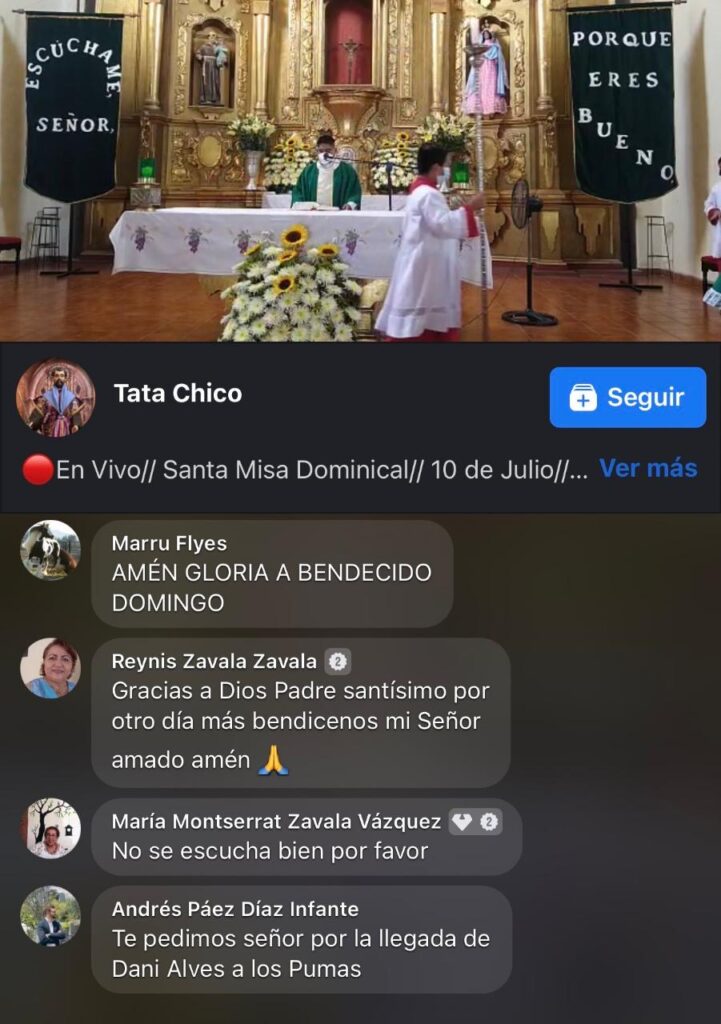Tap the live video player
Image resolution: width=721 pixels, height=1024 pixels.
coord(360,170)
